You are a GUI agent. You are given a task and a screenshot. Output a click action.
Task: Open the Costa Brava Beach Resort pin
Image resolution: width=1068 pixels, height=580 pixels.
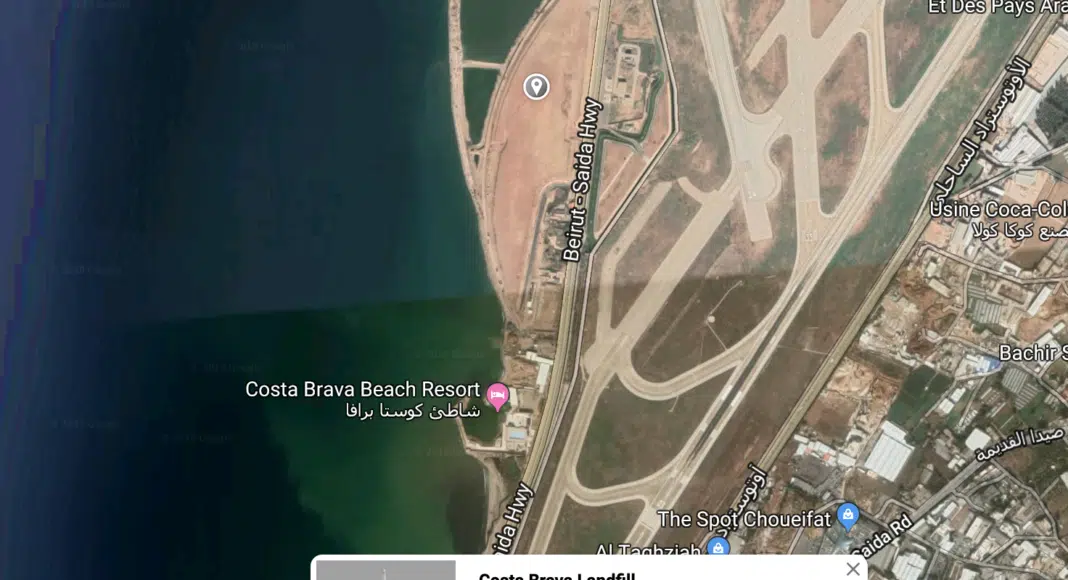(497, 397)
